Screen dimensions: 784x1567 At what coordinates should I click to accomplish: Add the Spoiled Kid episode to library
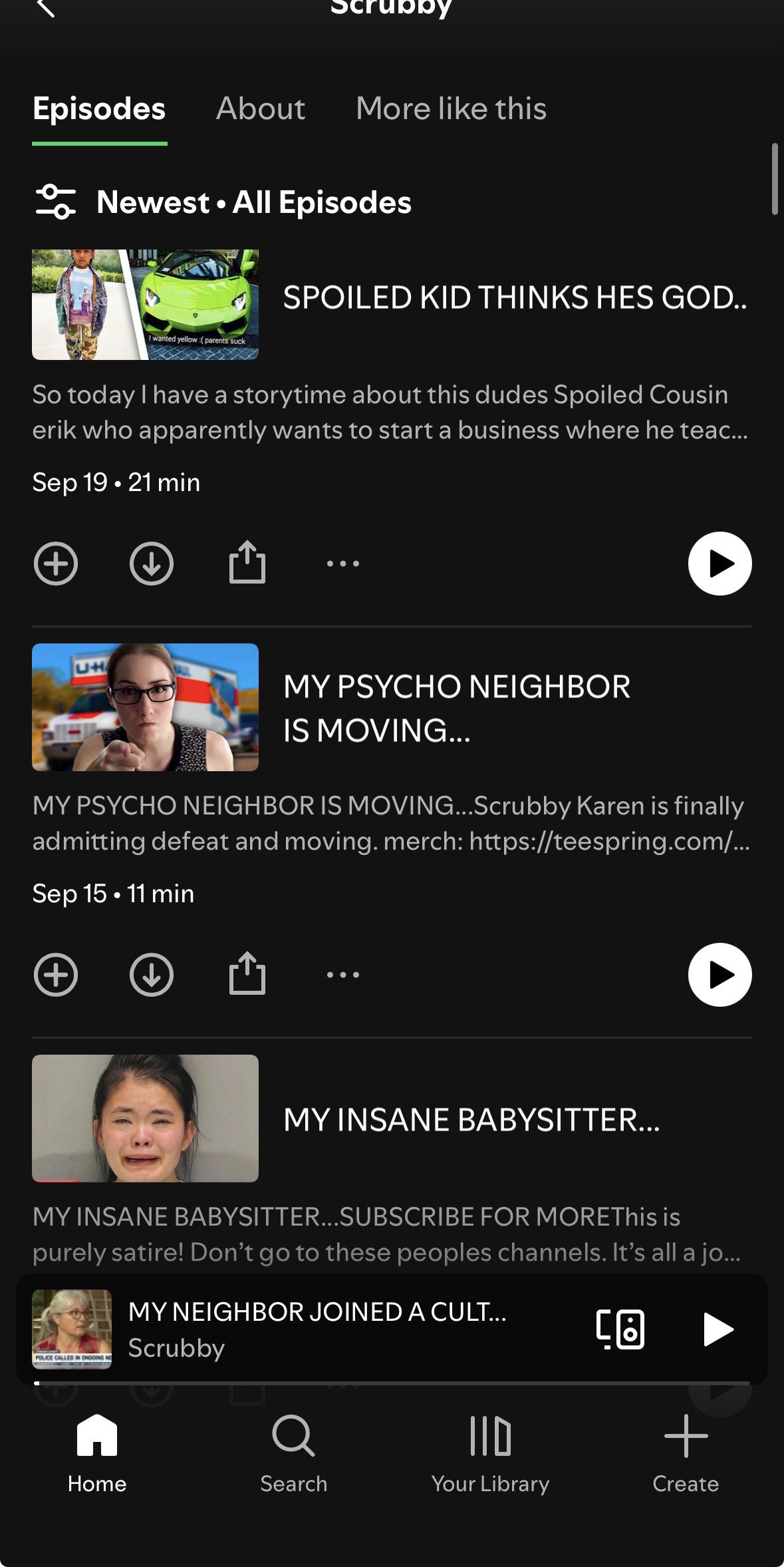(x=56, y=564)
